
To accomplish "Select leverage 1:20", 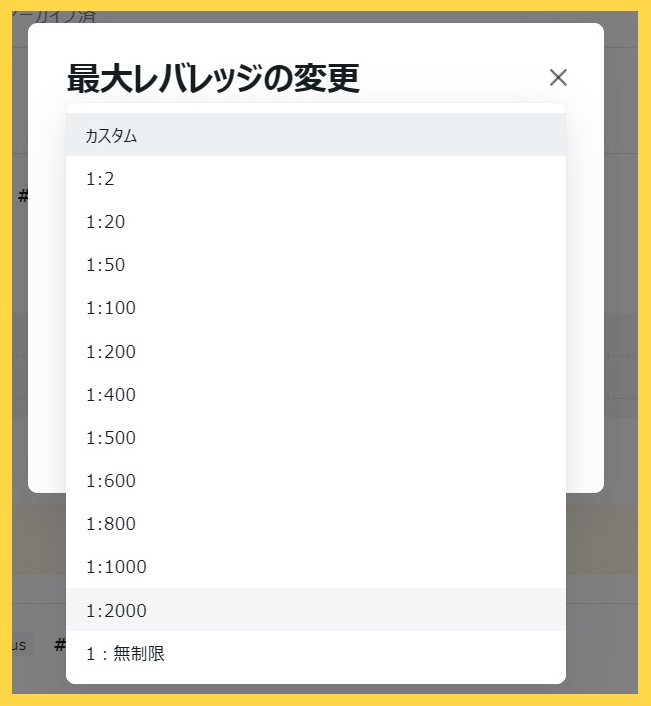I will point(105,222).
